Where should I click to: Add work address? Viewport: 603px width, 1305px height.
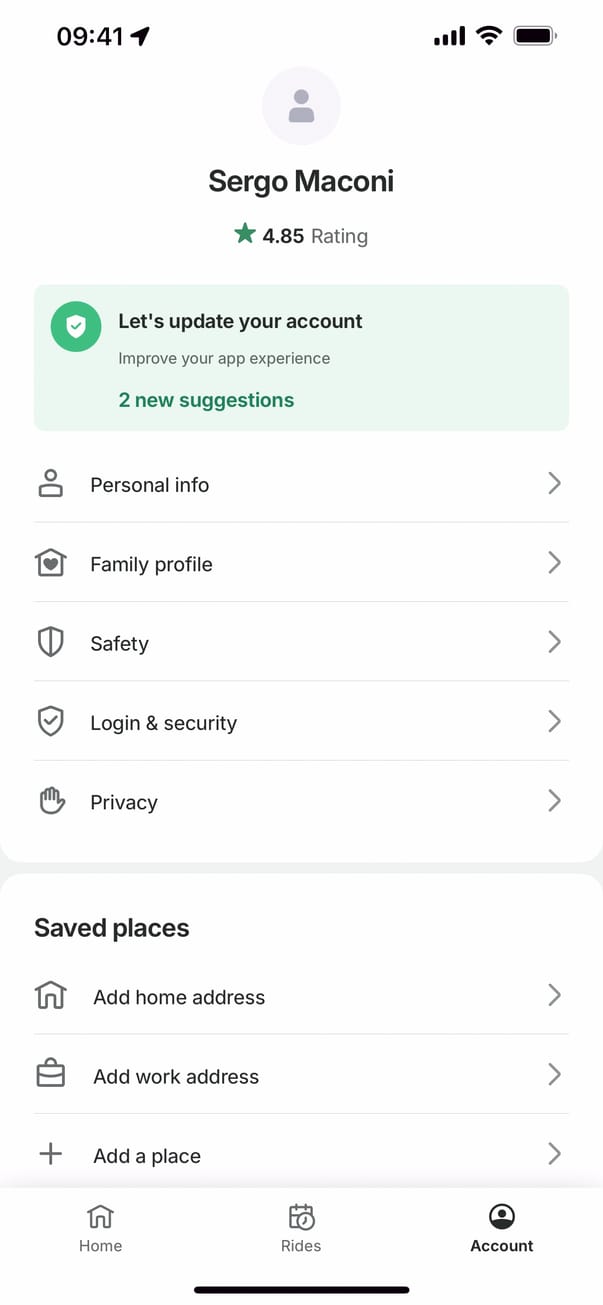pos(300,1076)
